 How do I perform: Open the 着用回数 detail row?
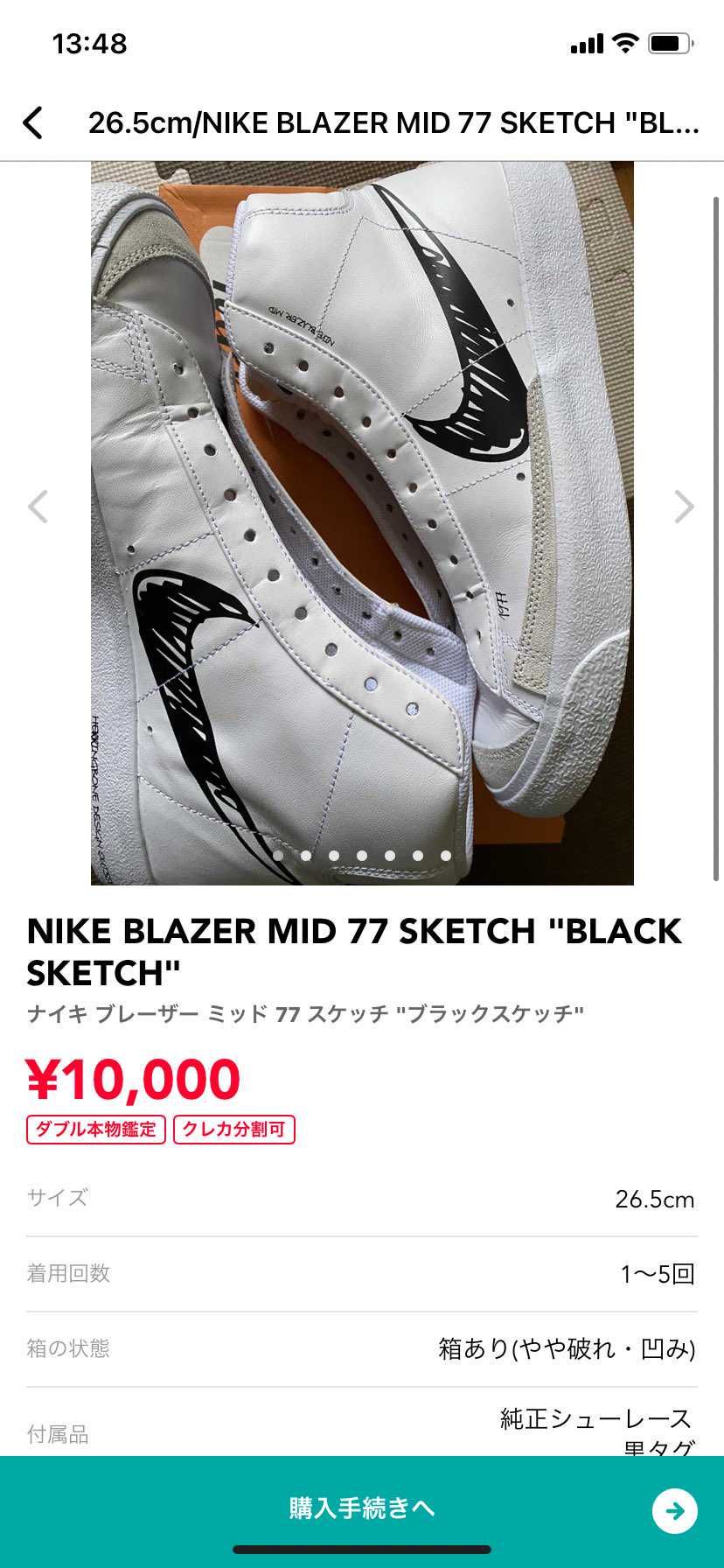tap(362, 1275)
